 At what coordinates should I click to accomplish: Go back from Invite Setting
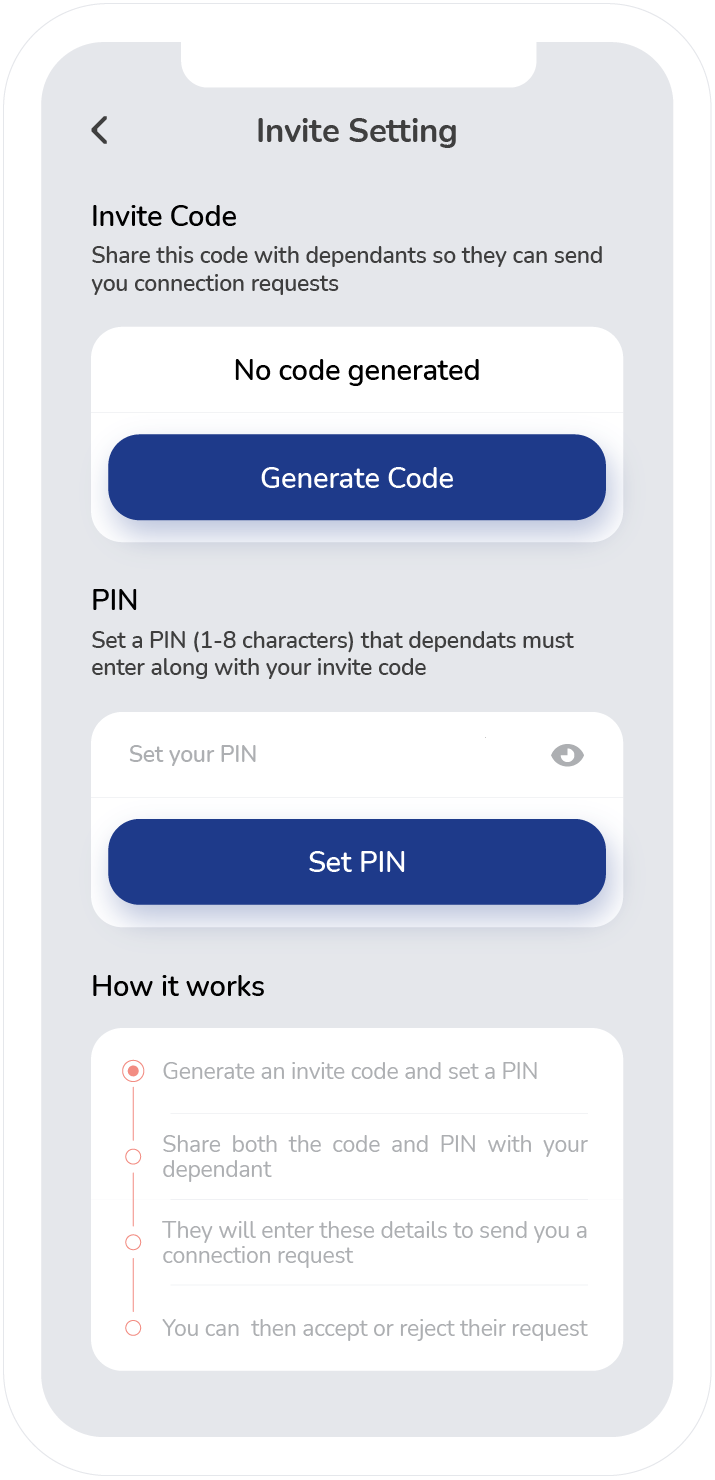point(99,130)
